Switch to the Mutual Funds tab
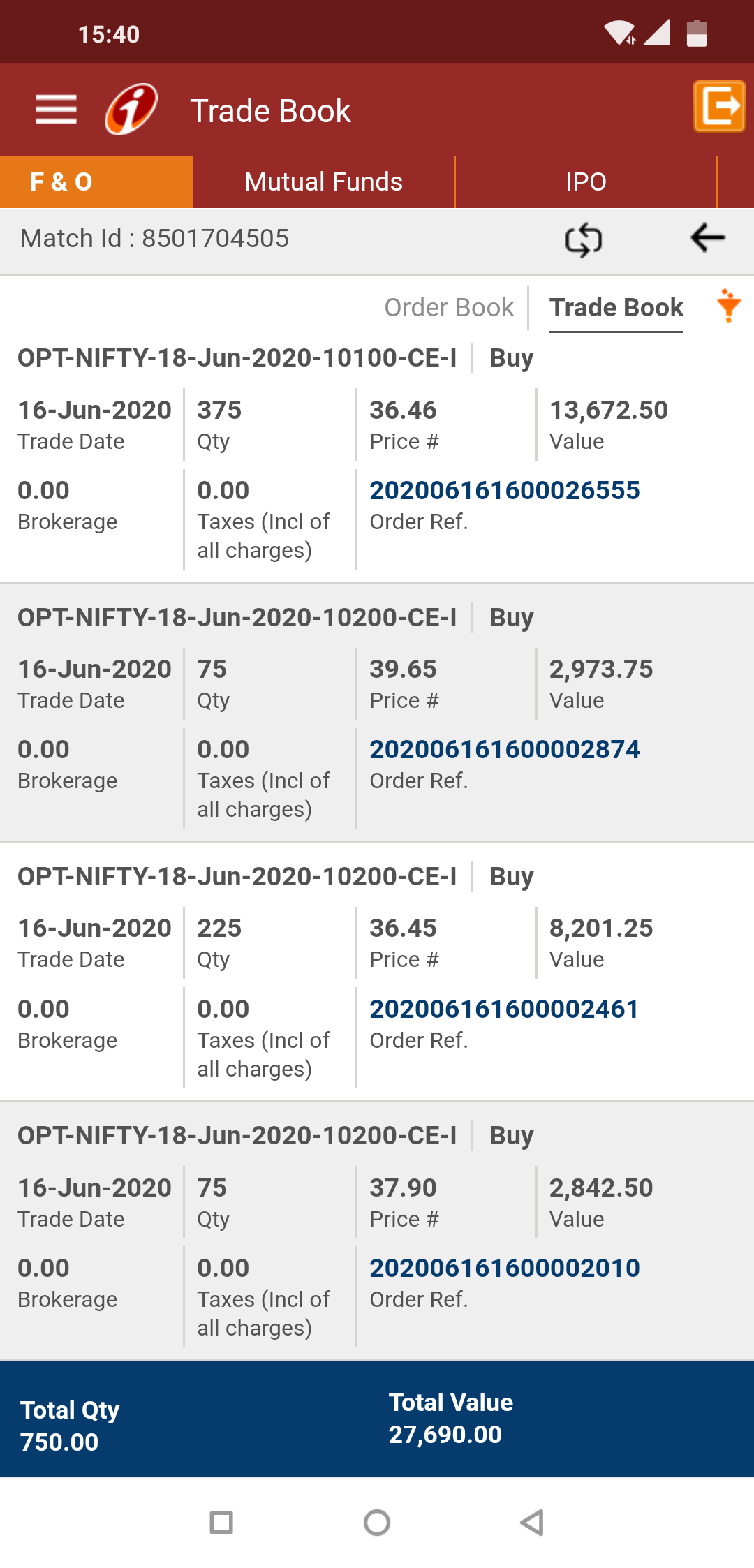This screenshot has width=754, height=1568. pos(323,182)
